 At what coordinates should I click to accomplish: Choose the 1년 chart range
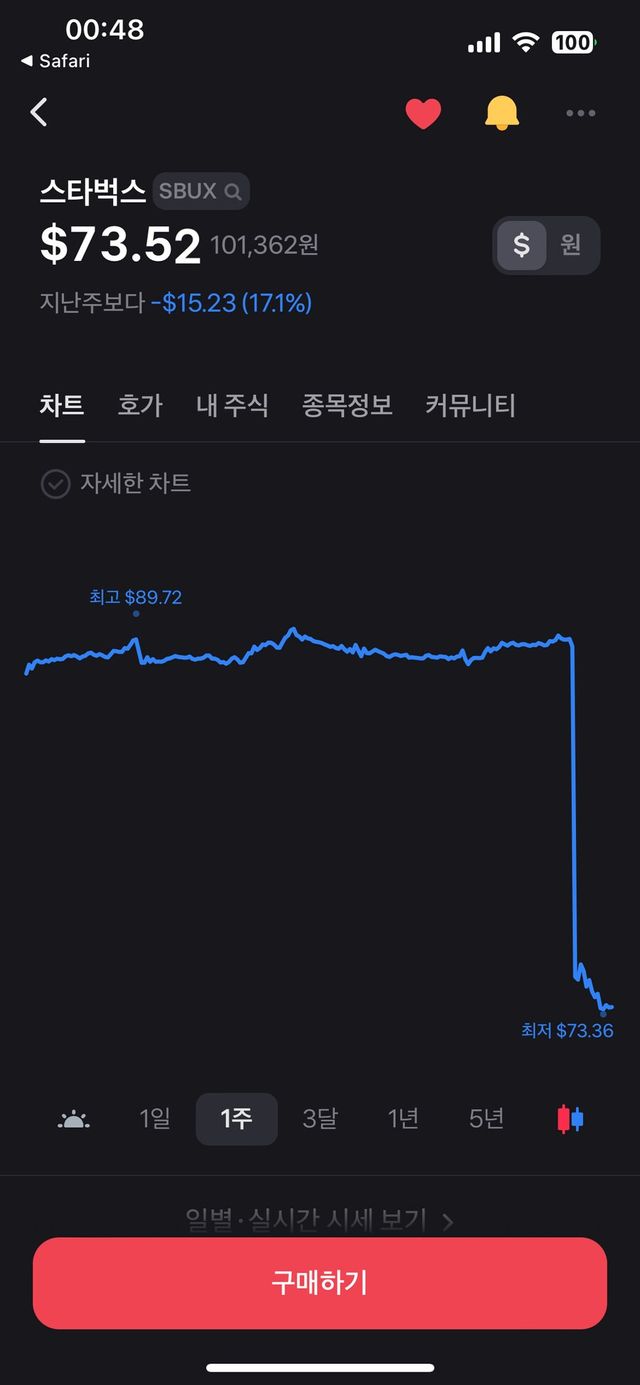click(403, 1118)
